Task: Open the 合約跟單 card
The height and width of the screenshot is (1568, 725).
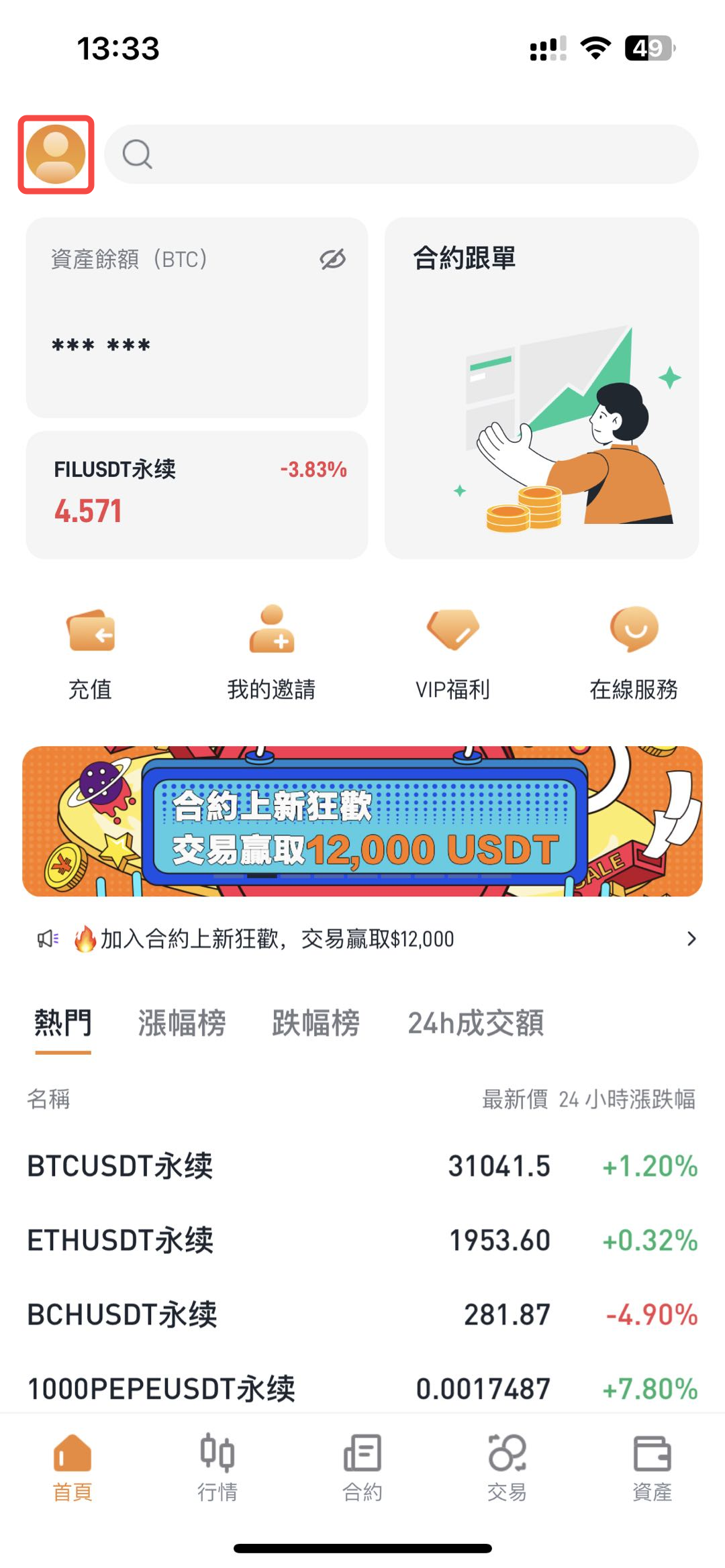Action: pos(541,387)
